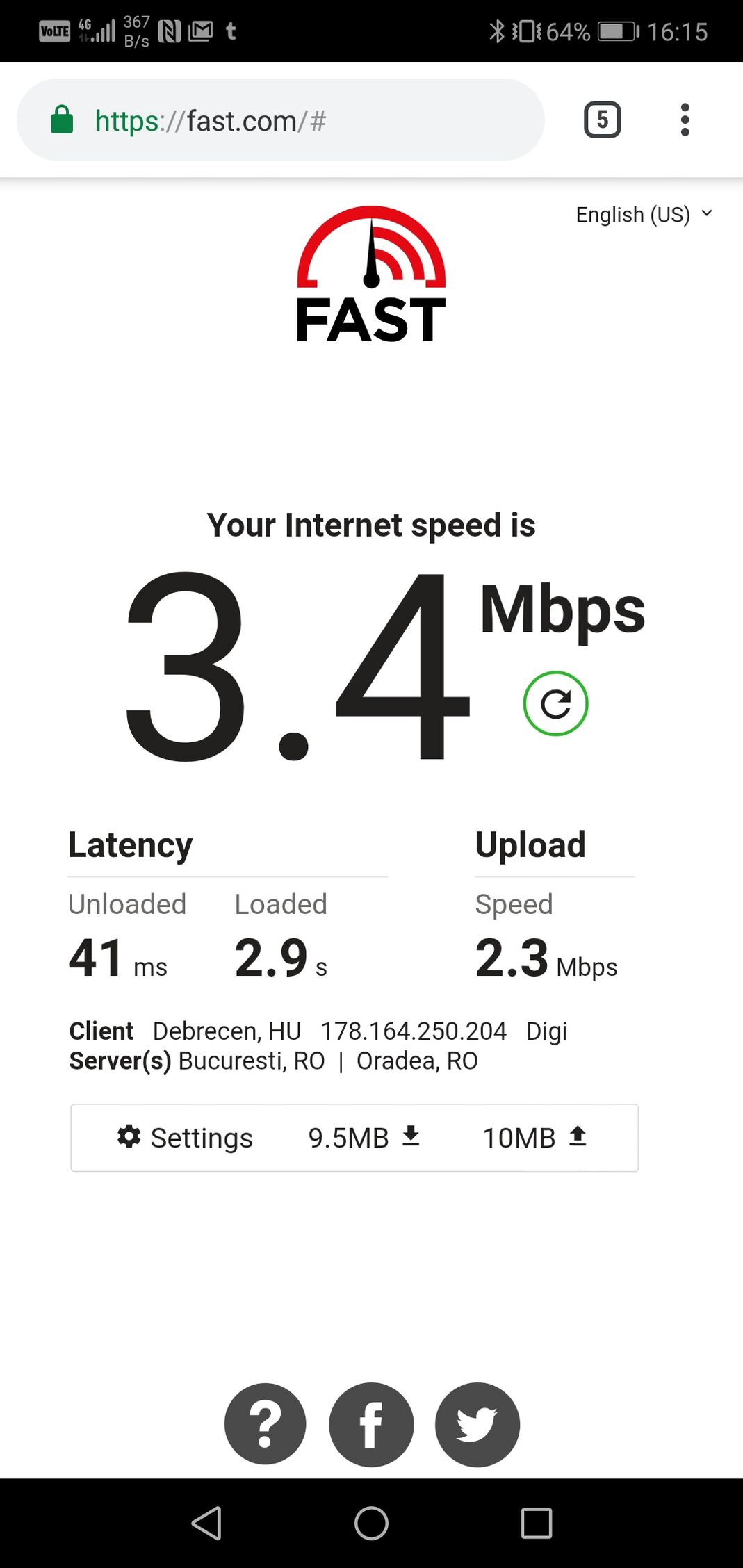Go back with the system back button

coord(206,1523)
